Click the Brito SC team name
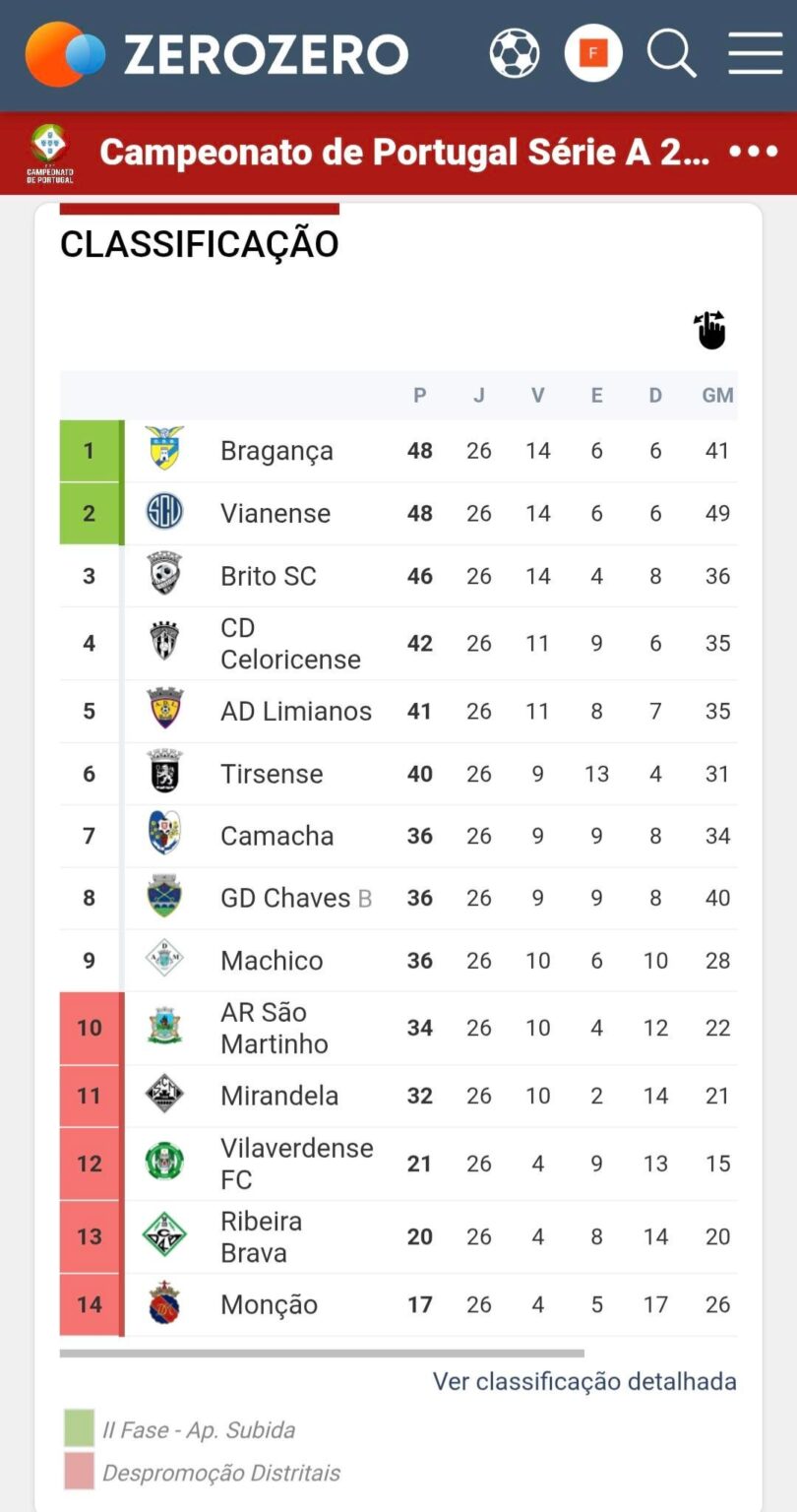Screen dimensions: 797x1512 pos(268,576)
